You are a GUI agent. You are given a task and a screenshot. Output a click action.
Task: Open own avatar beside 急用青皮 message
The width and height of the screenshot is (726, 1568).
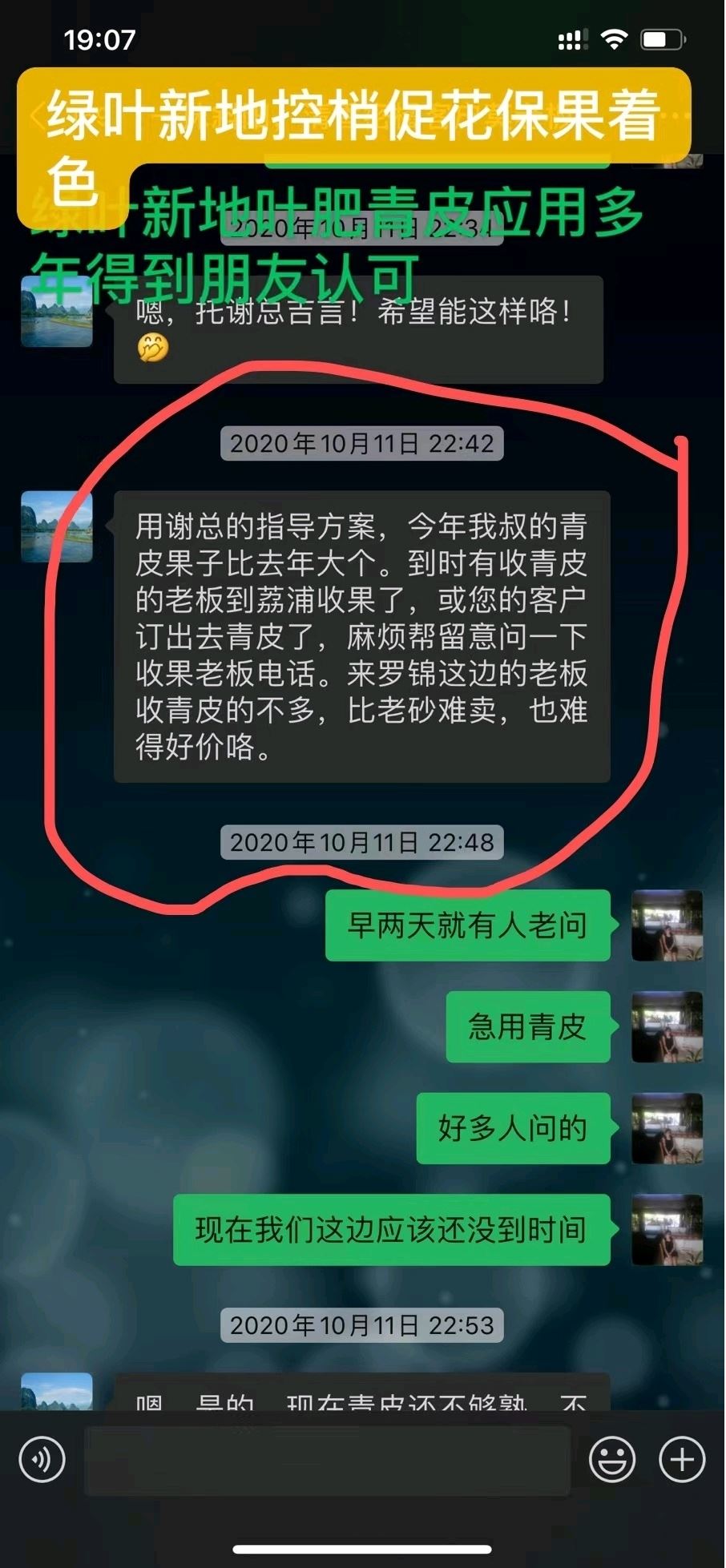click(667, 1027)
